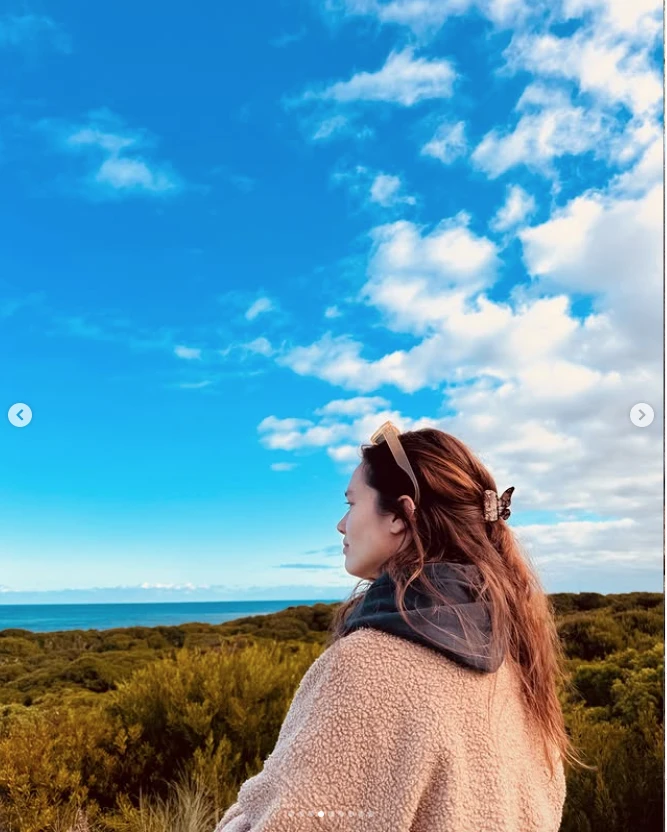Advance to the next photo in carousel
The image size is (667, 832).
click(x=641, y=415)
